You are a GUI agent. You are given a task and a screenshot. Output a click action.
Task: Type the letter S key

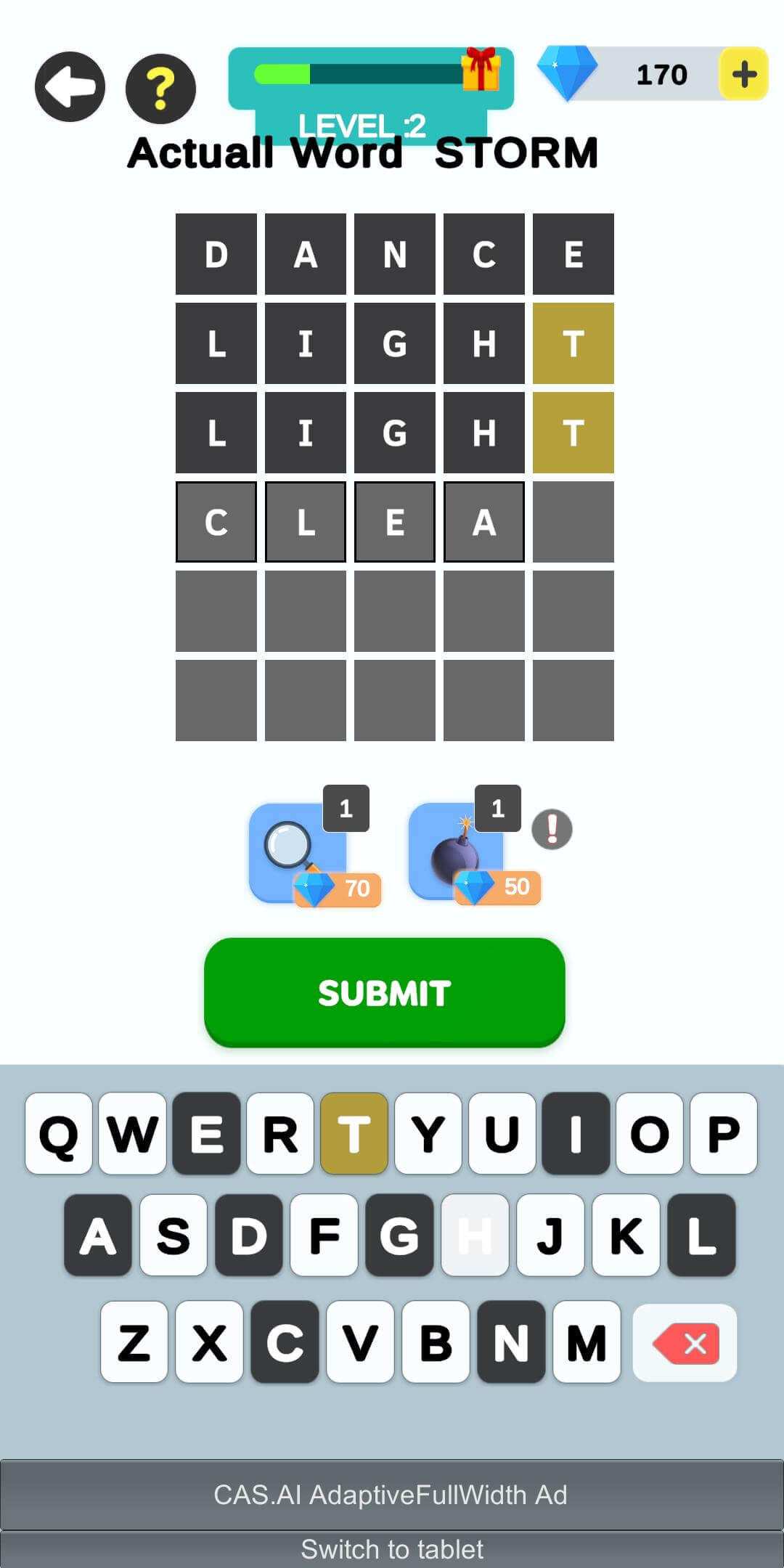click(173, 1235)
